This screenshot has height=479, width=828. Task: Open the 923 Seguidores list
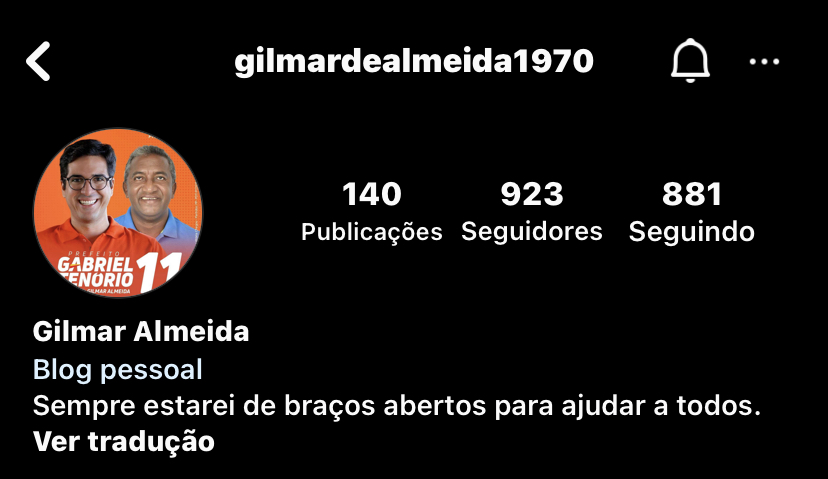pos(531,211)
